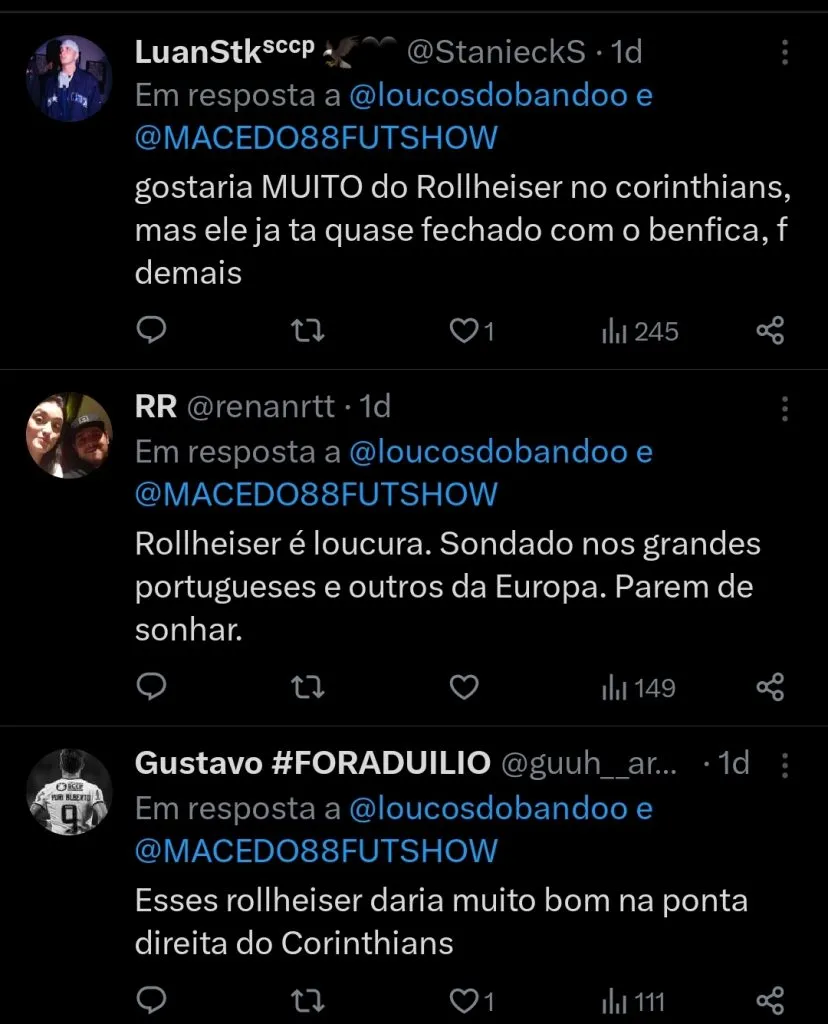Open the more options menu on Gustavo's tweet
Screen dimensions: 828x1024
[x=784, y=764]
